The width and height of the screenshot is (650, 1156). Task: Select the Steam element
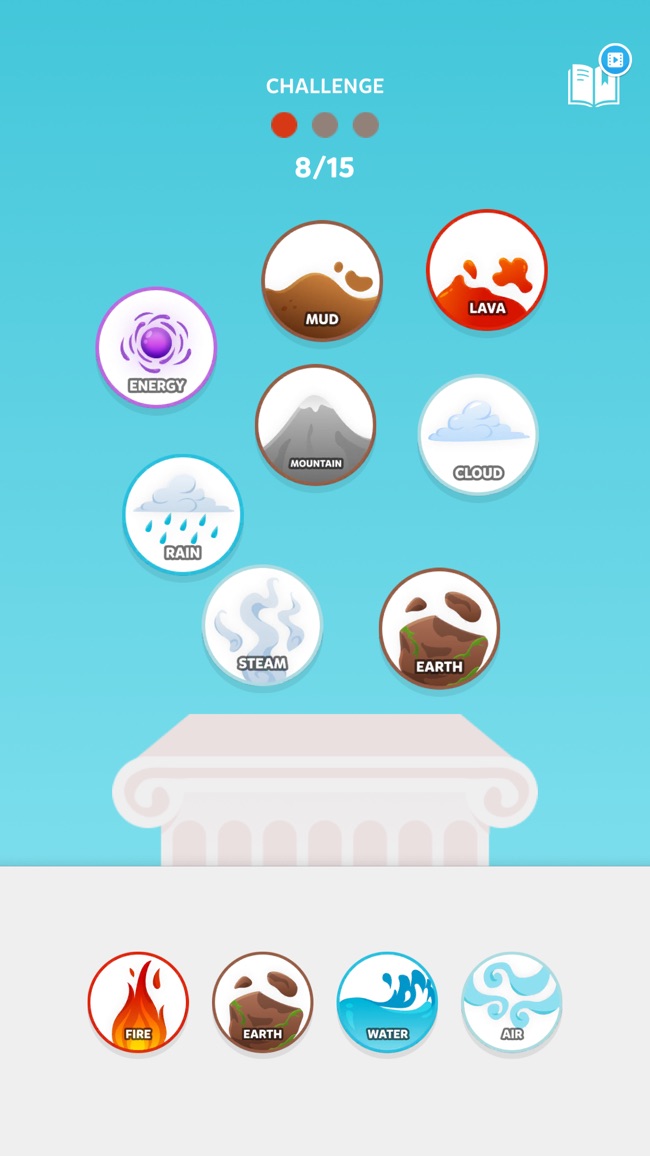click(x=262, y=626)
